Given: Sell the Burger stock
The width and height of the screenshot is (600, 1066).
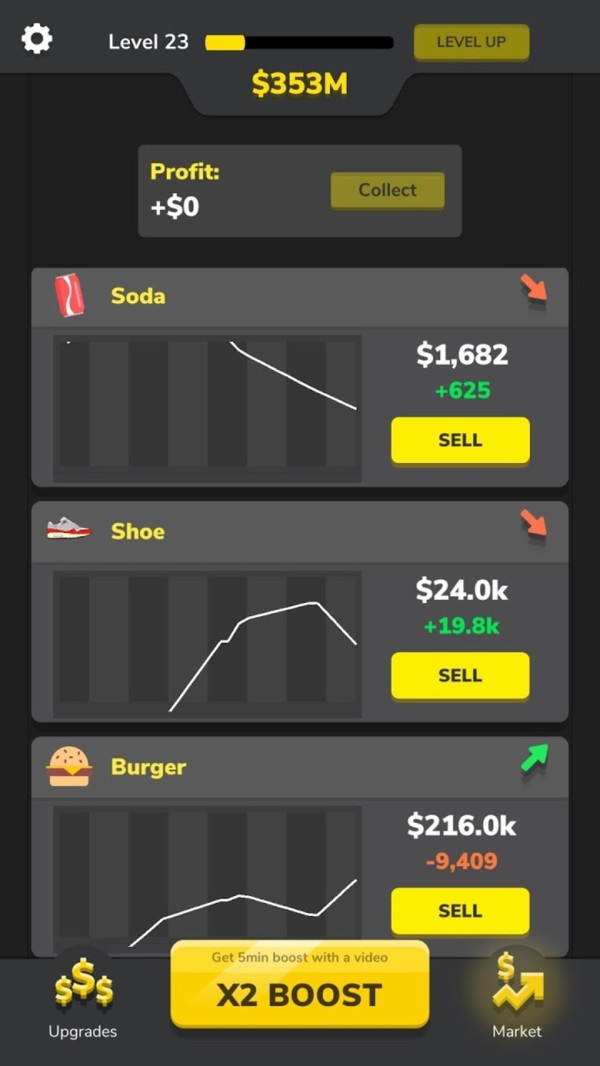Looking at the screenshot, I should tap(460, 910).
